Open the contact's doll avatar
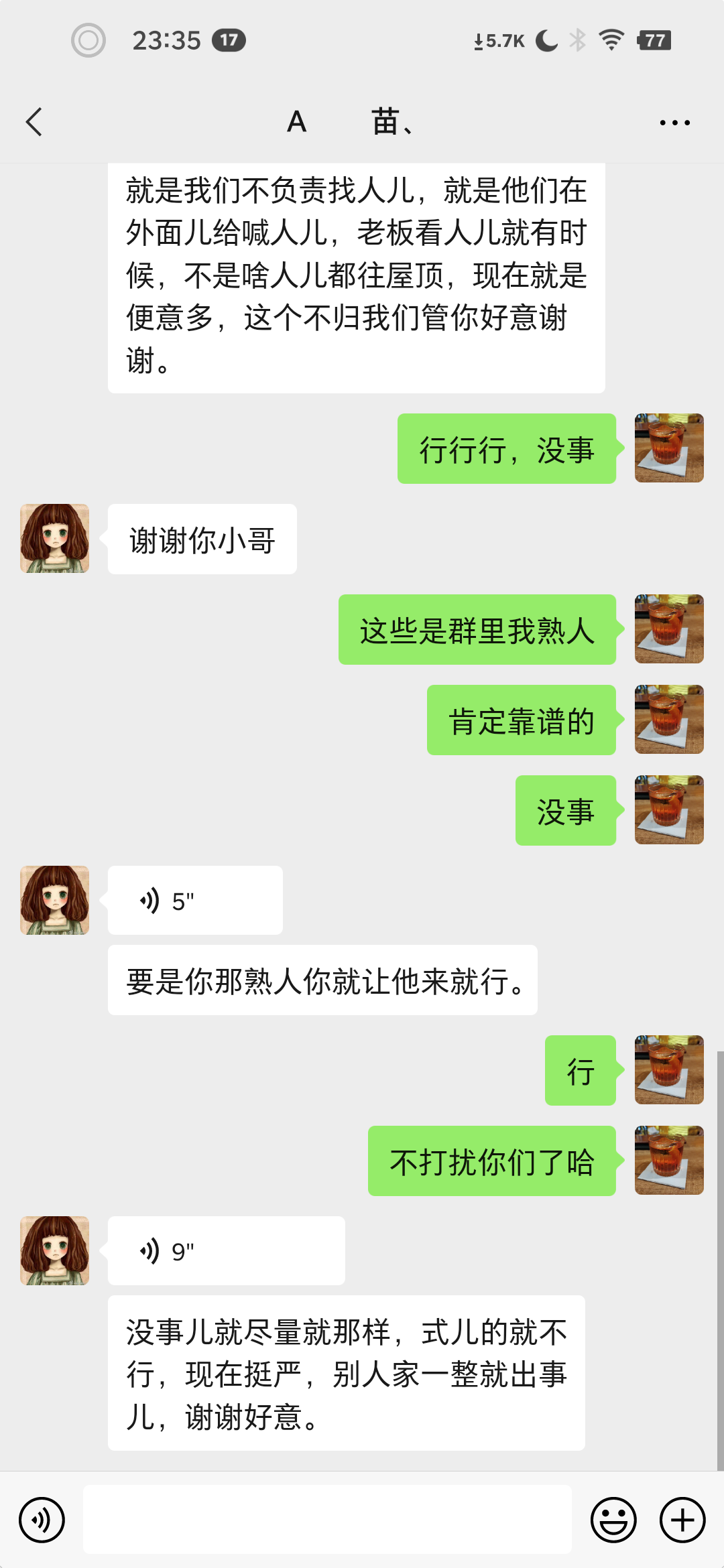The height and width of the screenshot is (1568, 724). (x=54, y=538)
